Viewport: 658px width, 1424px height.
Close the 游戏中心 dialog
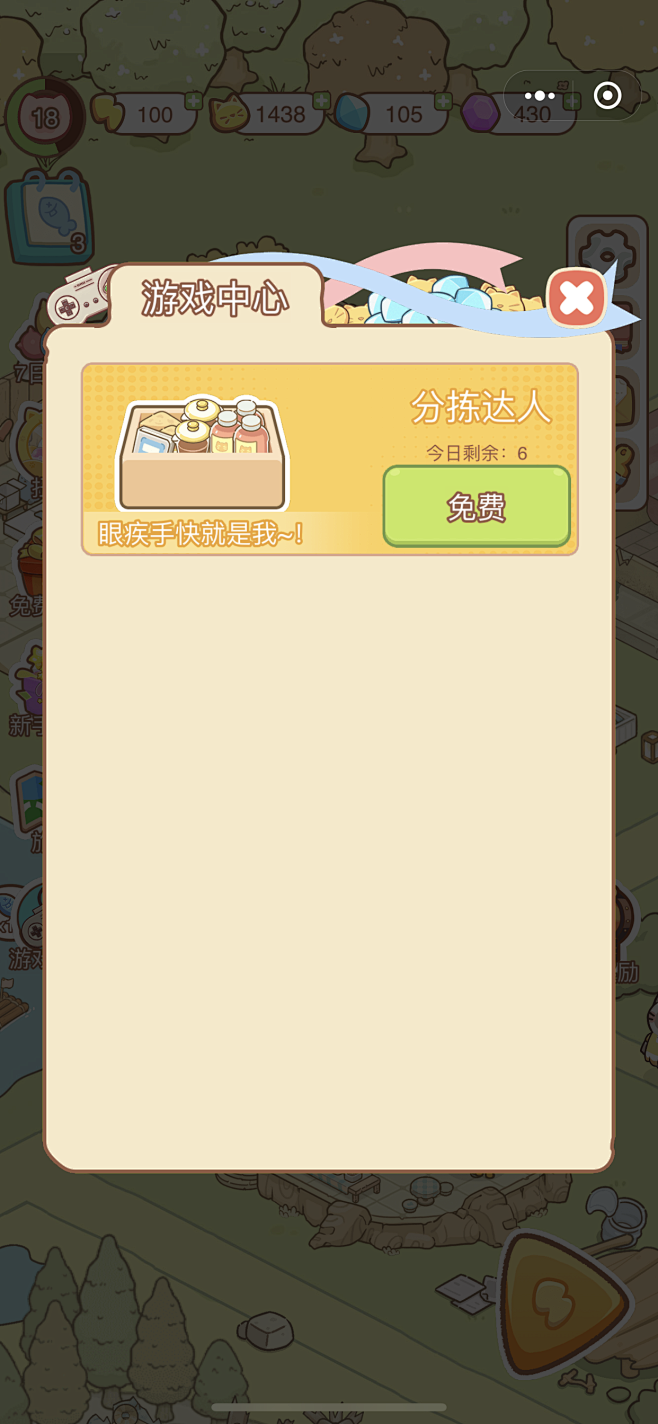(577, 298)
